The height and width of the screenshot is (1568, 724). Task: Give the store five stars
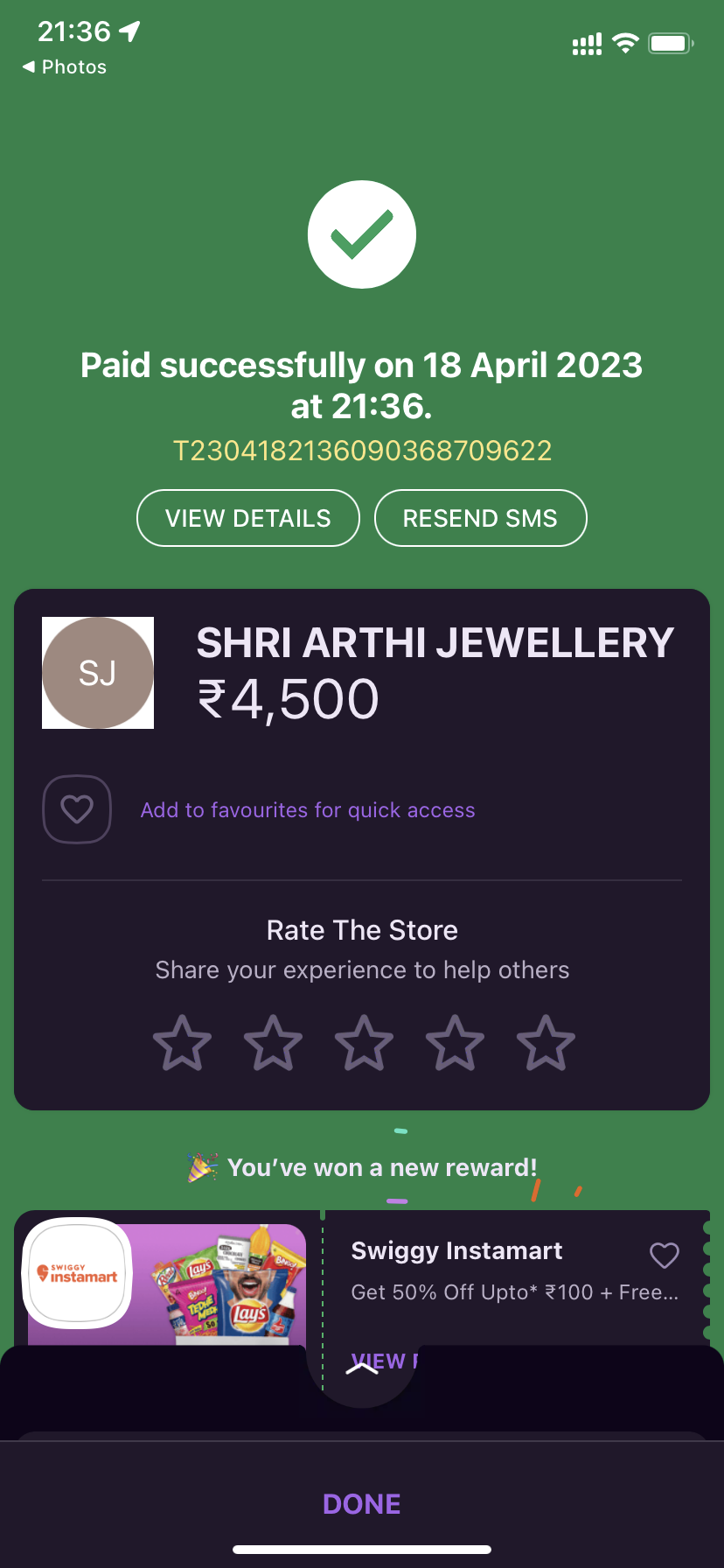[546, 1043]
